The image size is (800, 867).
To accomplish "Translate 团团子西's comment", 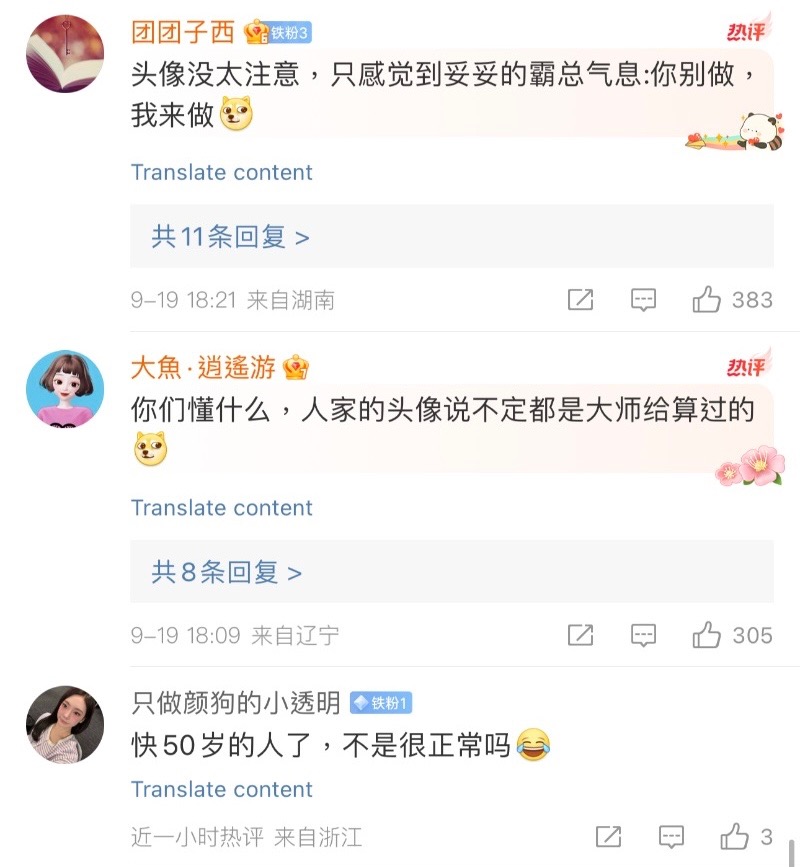I will (x=221, y=172).
